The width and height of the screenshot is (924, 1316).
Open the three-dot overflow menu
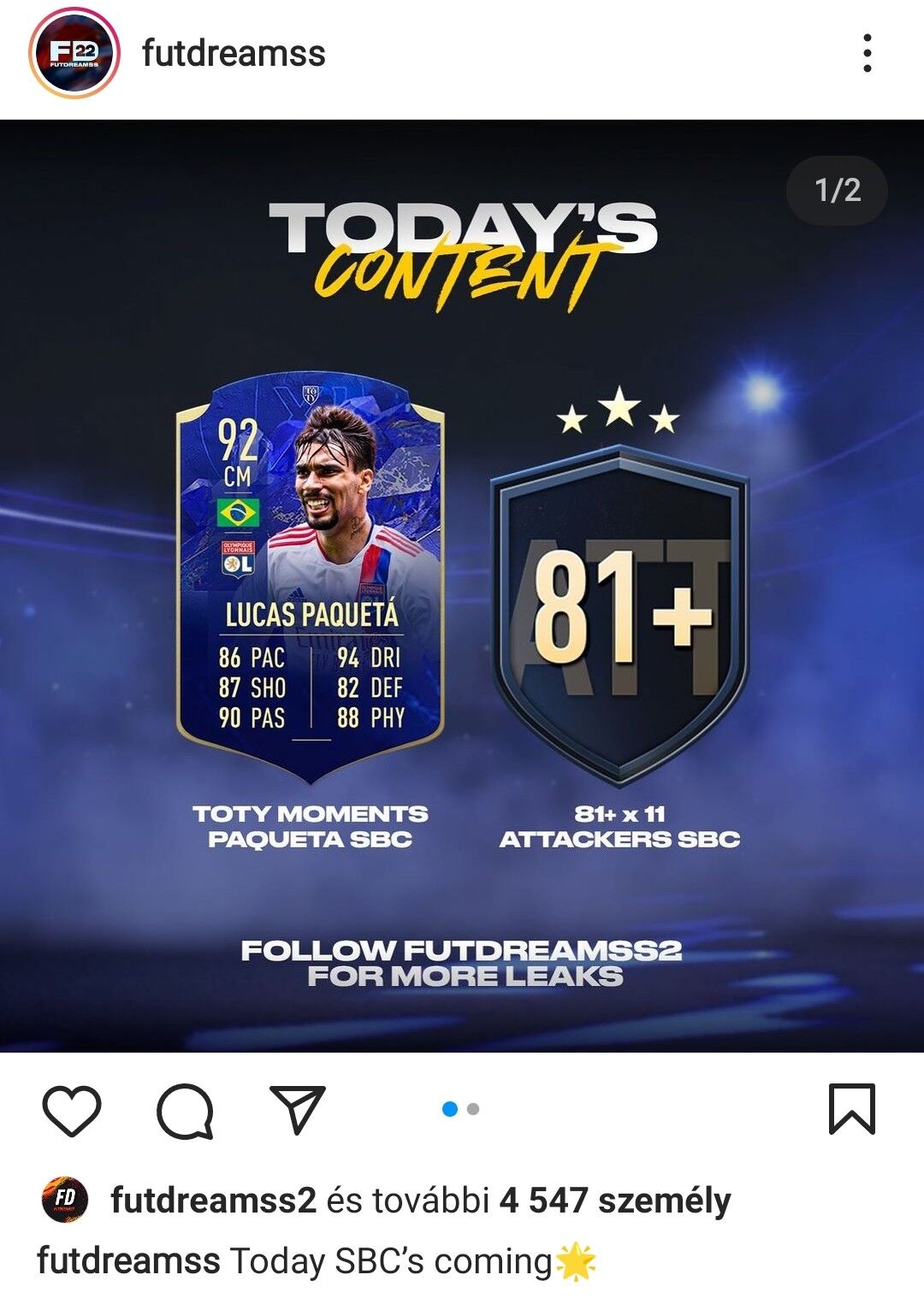click(x=867, y=54)
